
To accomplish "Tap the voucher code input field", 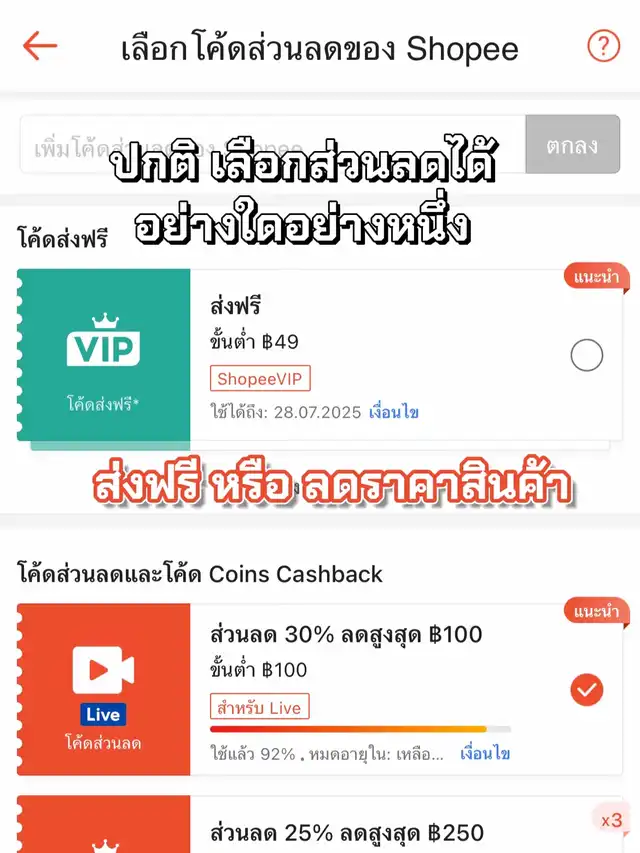I will (272, 145).
